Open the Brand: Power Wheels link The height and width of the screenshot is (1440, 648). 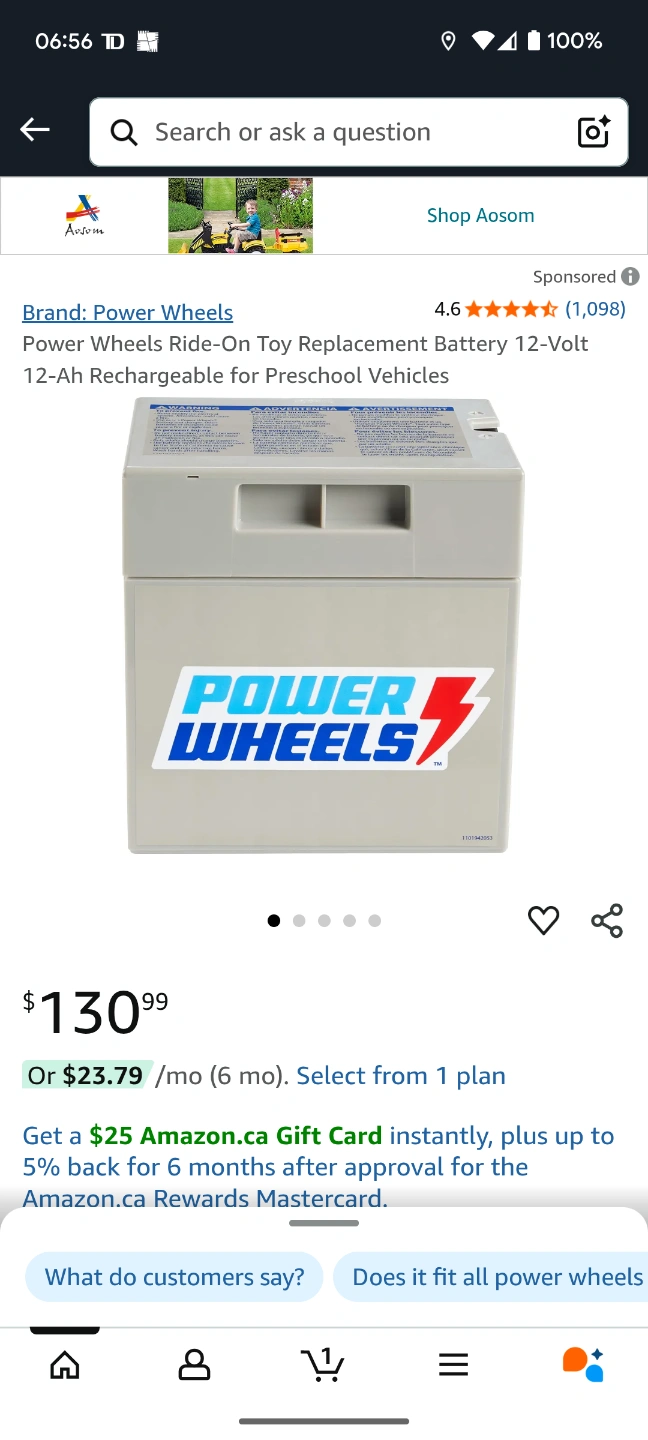click(x=128, y=312)
